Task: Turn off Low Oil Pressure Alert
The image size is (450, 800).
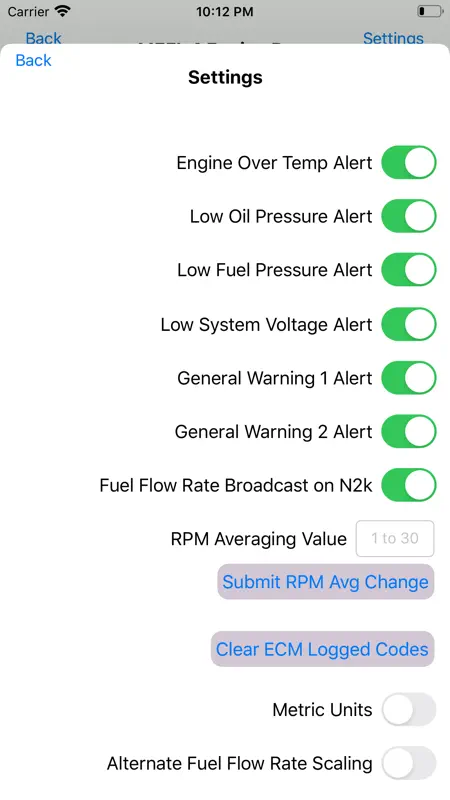Action: [x=409, y=216]
